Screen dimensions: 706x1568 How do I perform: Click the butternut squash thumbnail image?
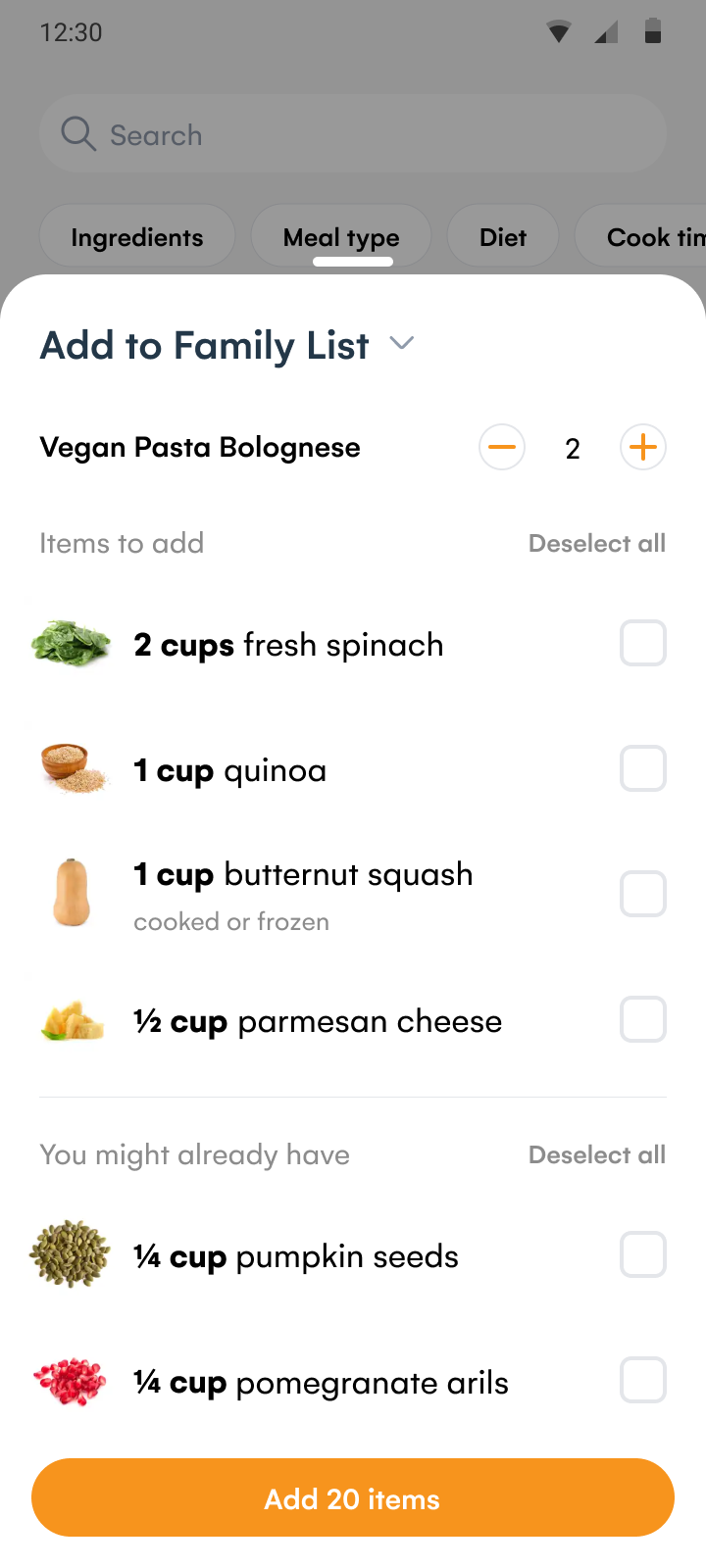71,893
